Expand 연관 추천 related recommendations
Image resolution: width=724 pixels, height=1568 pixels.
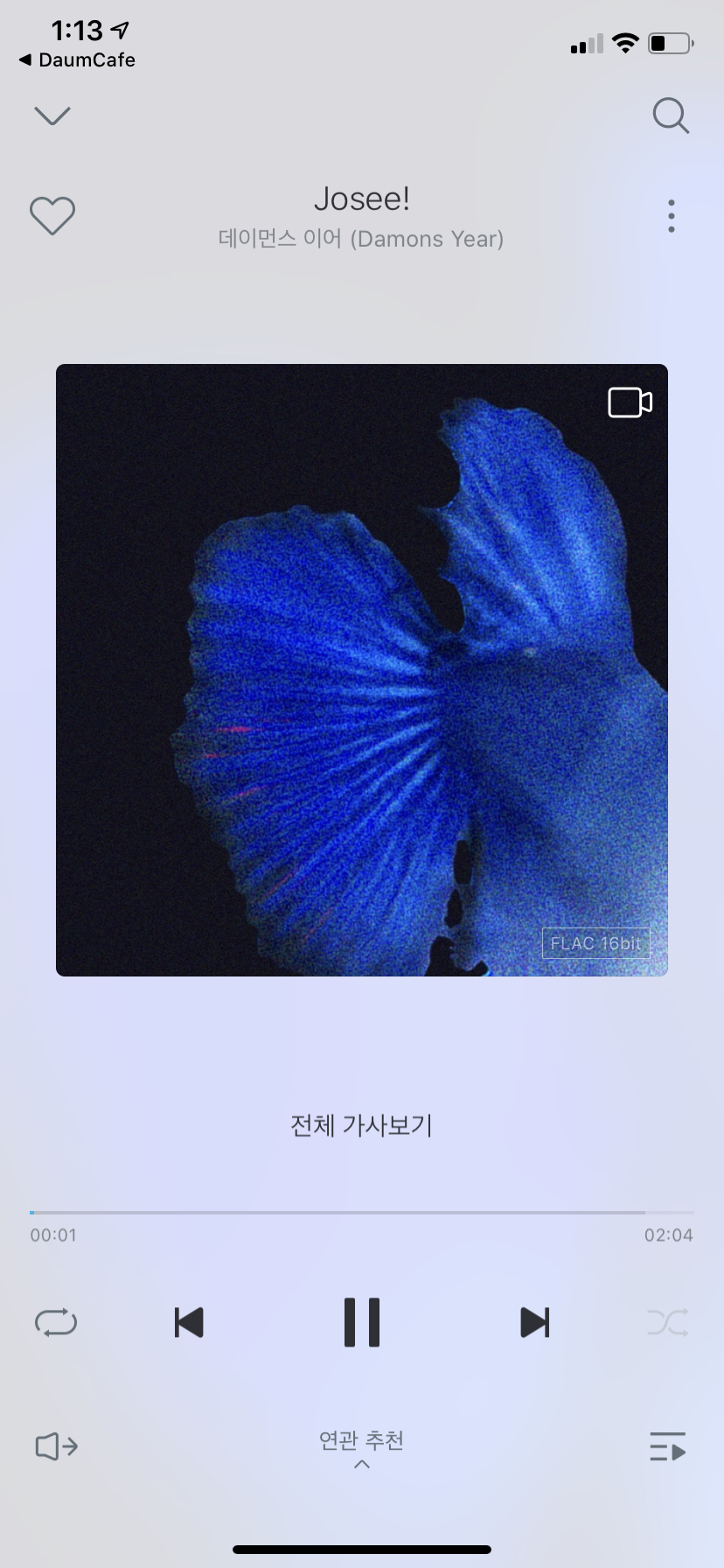pyautogui.click(x=361, y=1448)
